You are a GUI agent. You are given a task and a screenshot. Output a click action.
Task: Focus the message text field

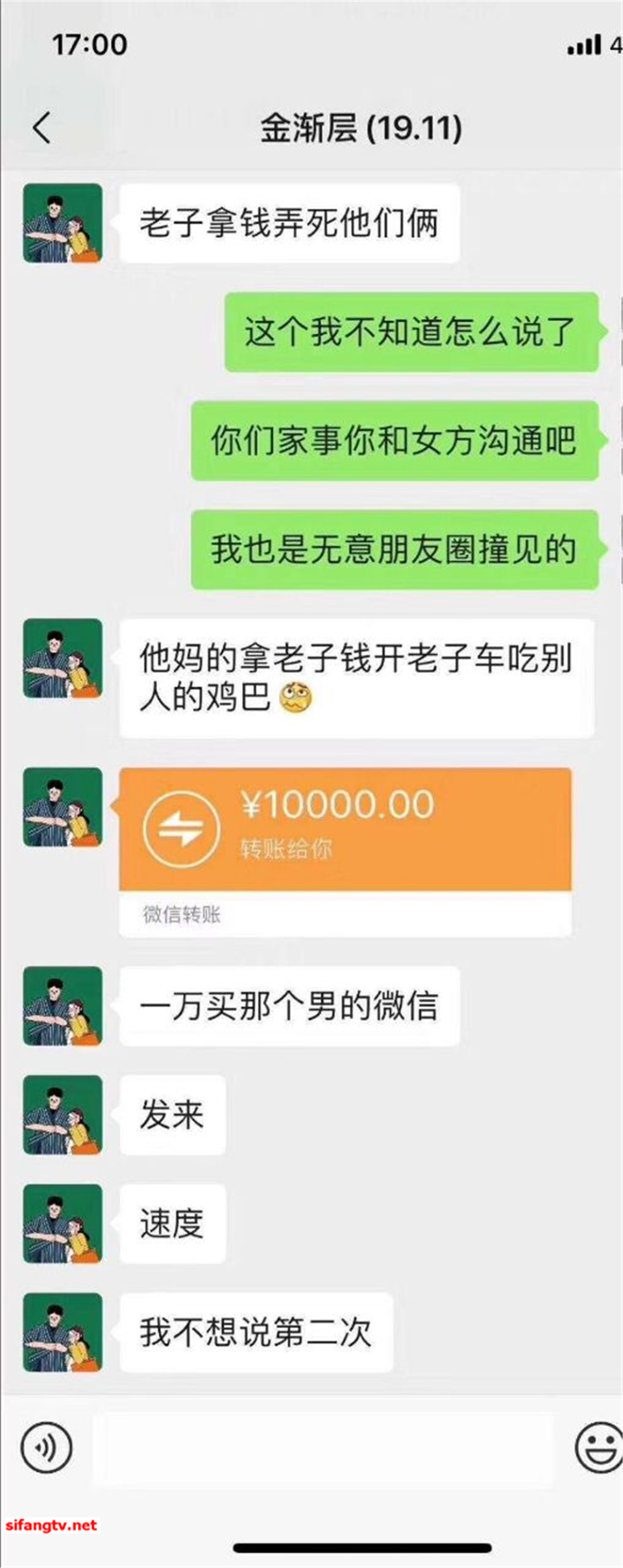click(321, 1448)
